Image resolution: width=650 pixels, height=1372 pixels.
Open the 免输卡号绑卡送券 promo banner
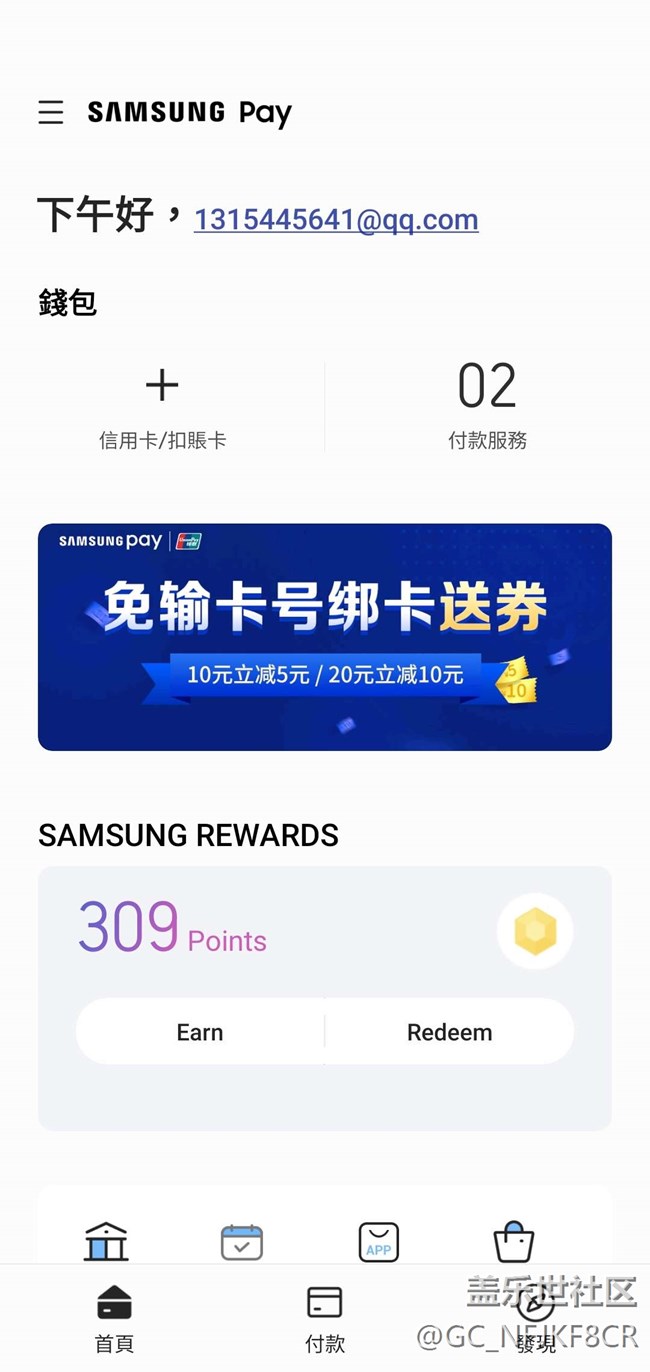point(325,637)
